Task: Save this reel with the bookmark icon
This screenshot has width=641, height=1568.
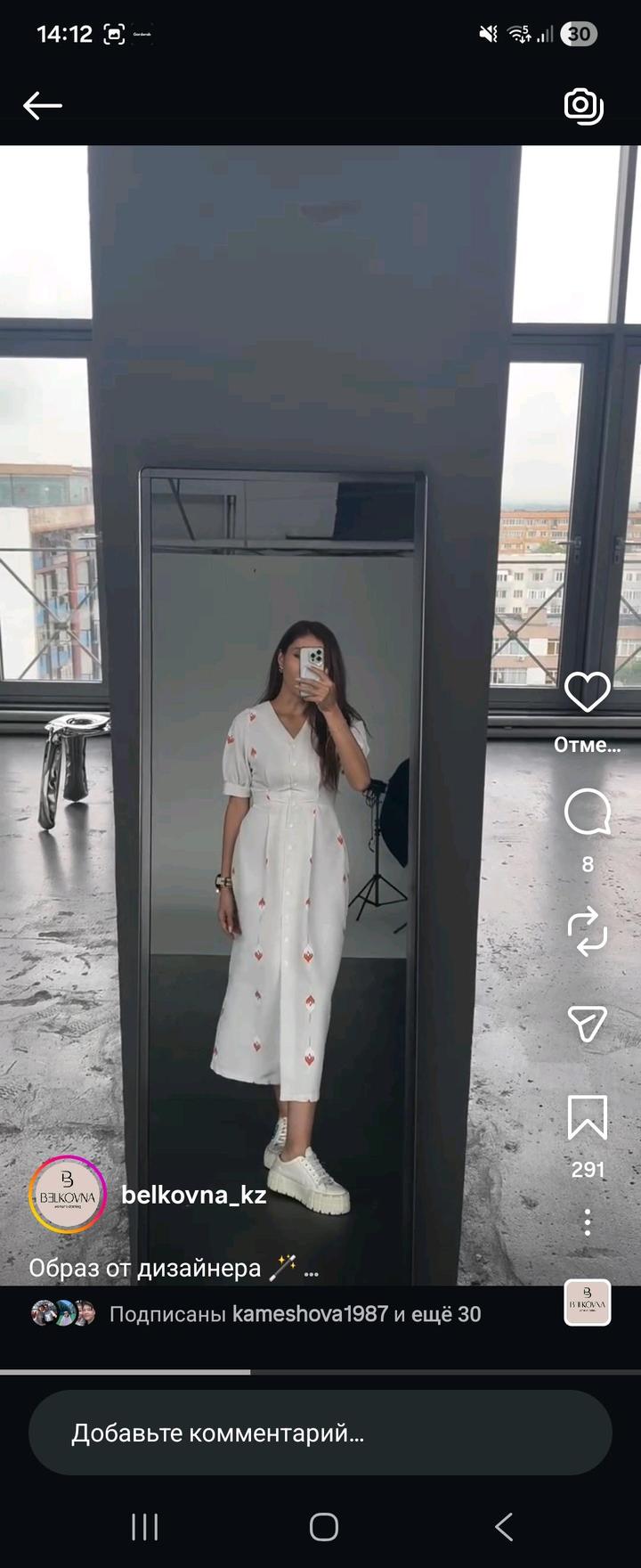Action: (x=588, y=1117)
